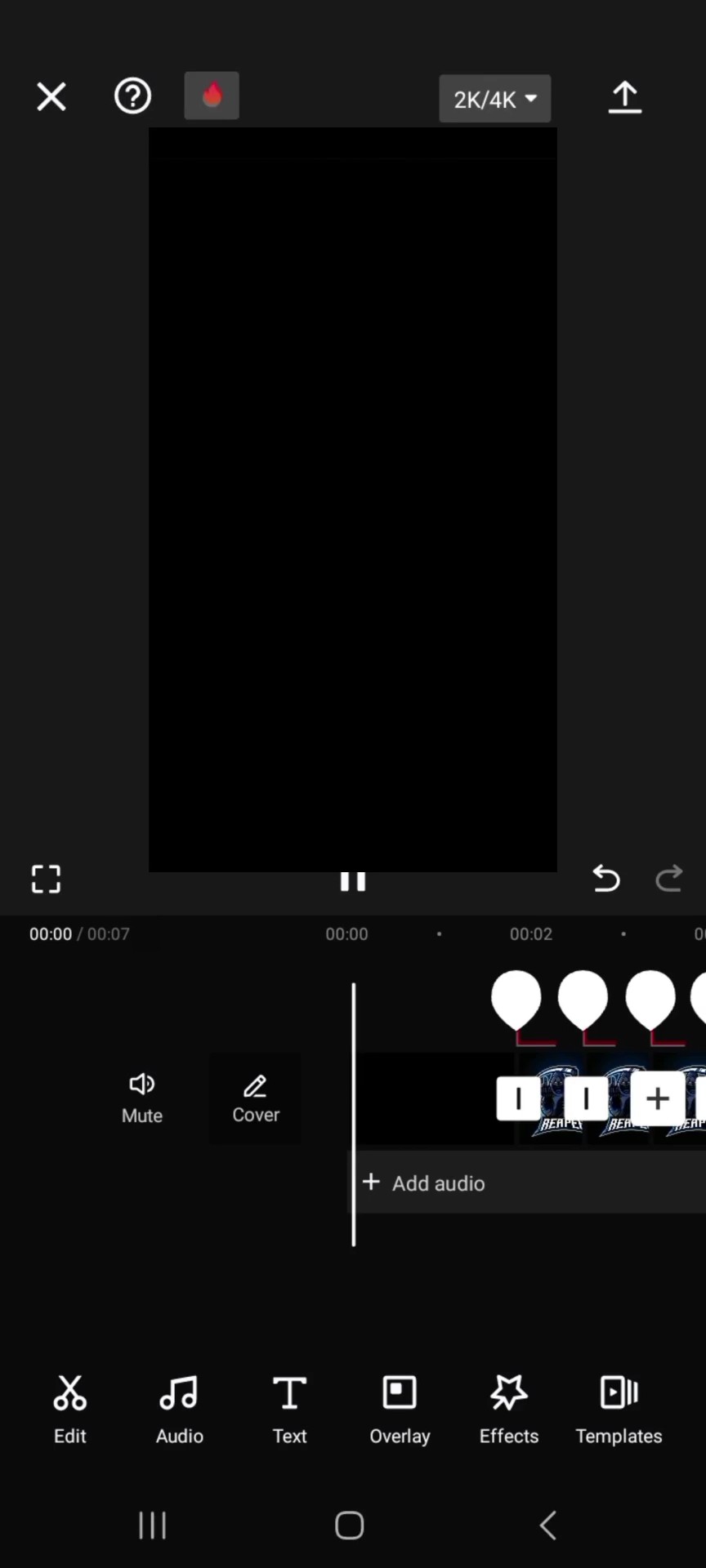The image size is (706, 1568).
Task: Undo the last edit
Action: pyautogui.click(x=606, y=879)
